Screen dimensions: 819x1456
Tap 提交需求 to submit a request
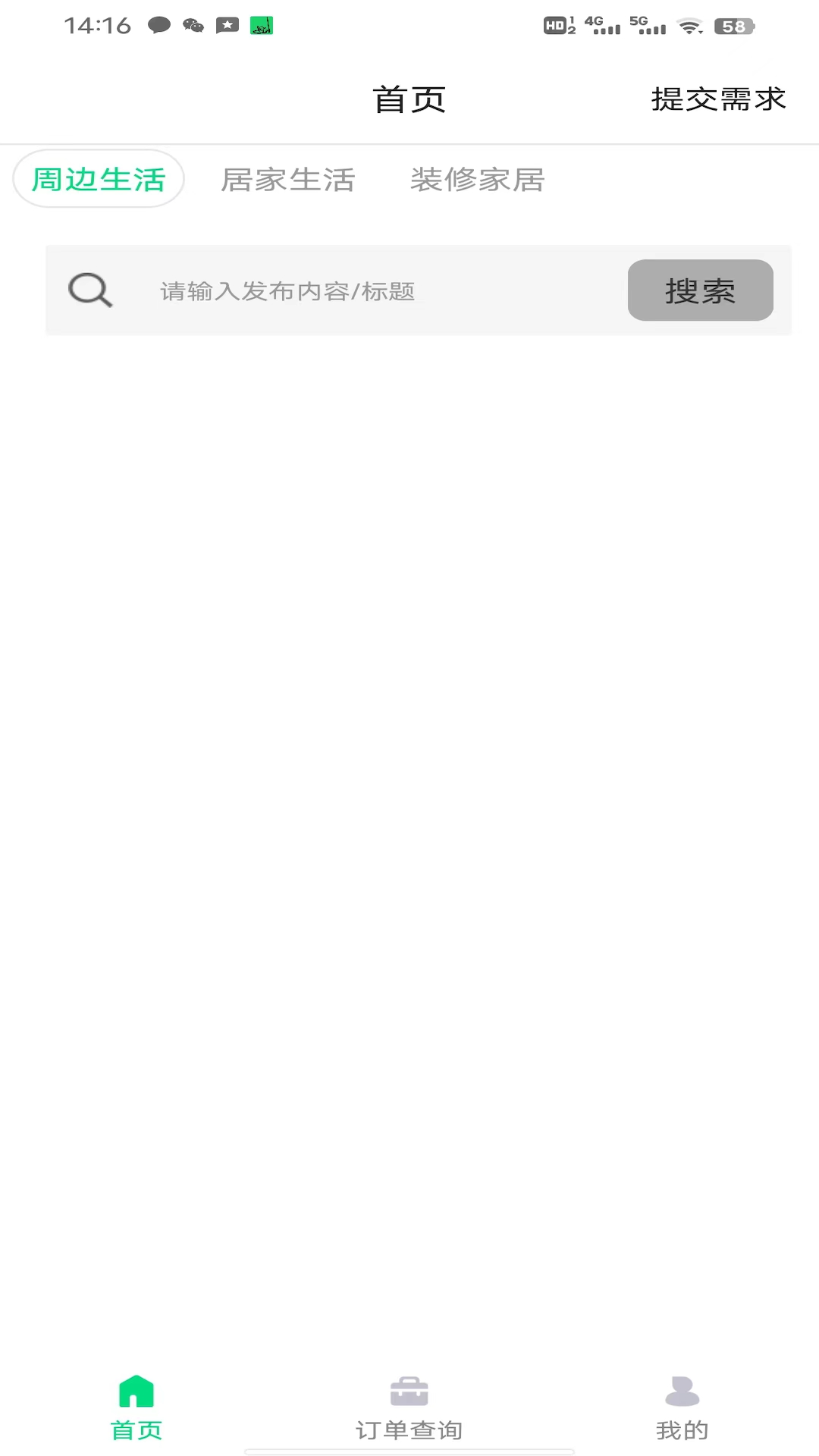717,99
